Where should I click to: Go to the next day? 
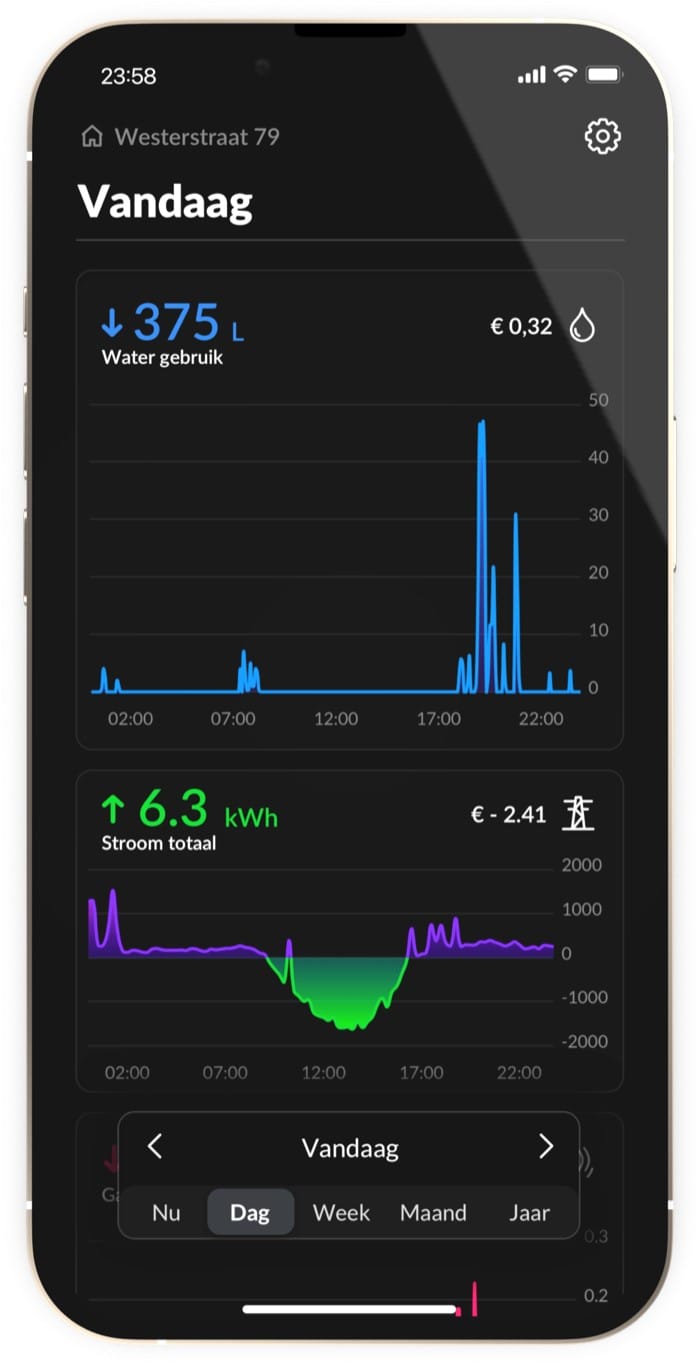(545, 1147)
